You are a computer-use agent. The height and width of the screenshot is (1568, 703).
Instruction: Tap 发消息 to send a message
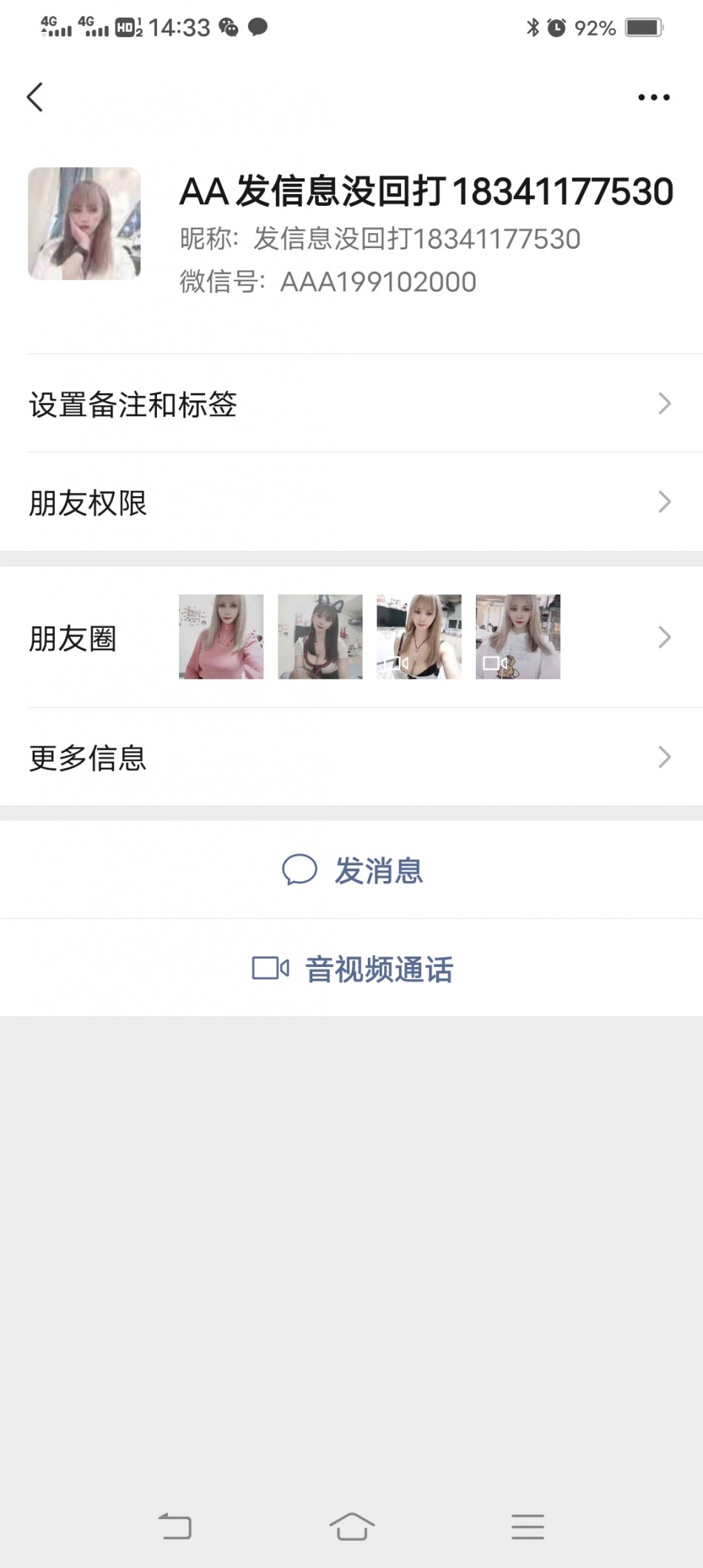[x=353, y=870]
